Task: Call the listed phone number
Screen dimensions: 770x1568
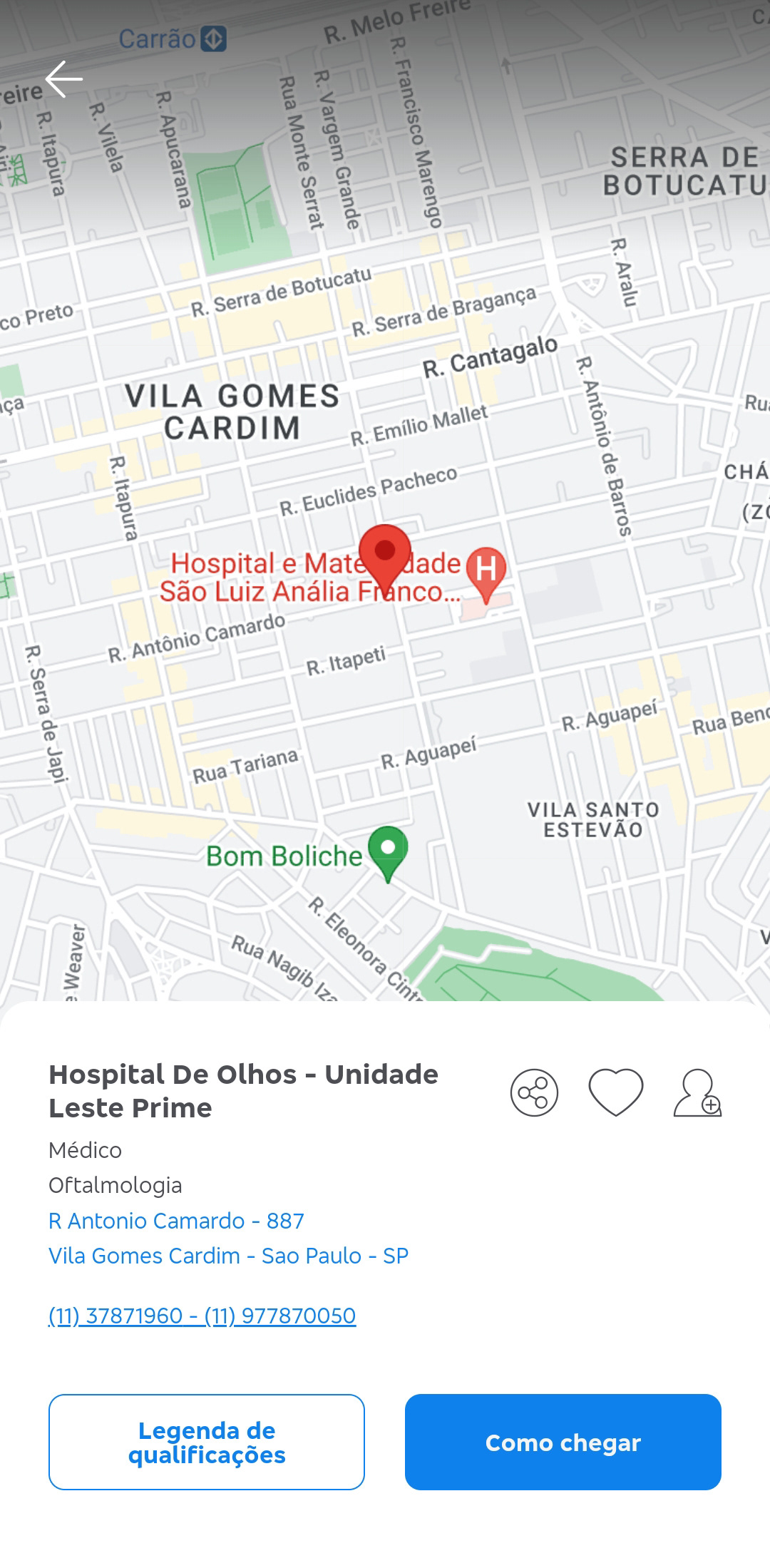Action: point(202,1316)
